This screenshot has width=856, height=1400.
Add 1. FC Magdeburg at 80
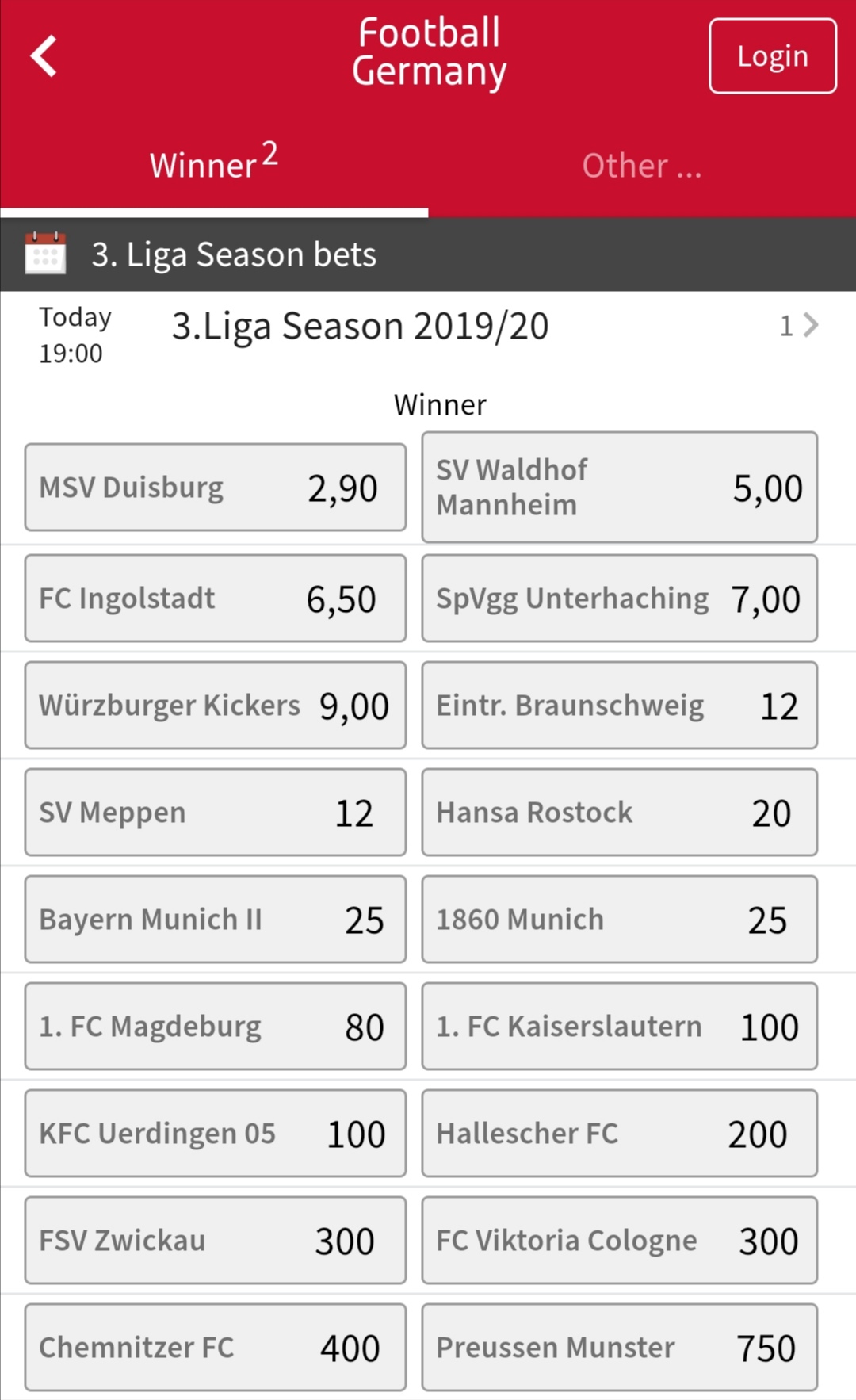[216, 1027]
